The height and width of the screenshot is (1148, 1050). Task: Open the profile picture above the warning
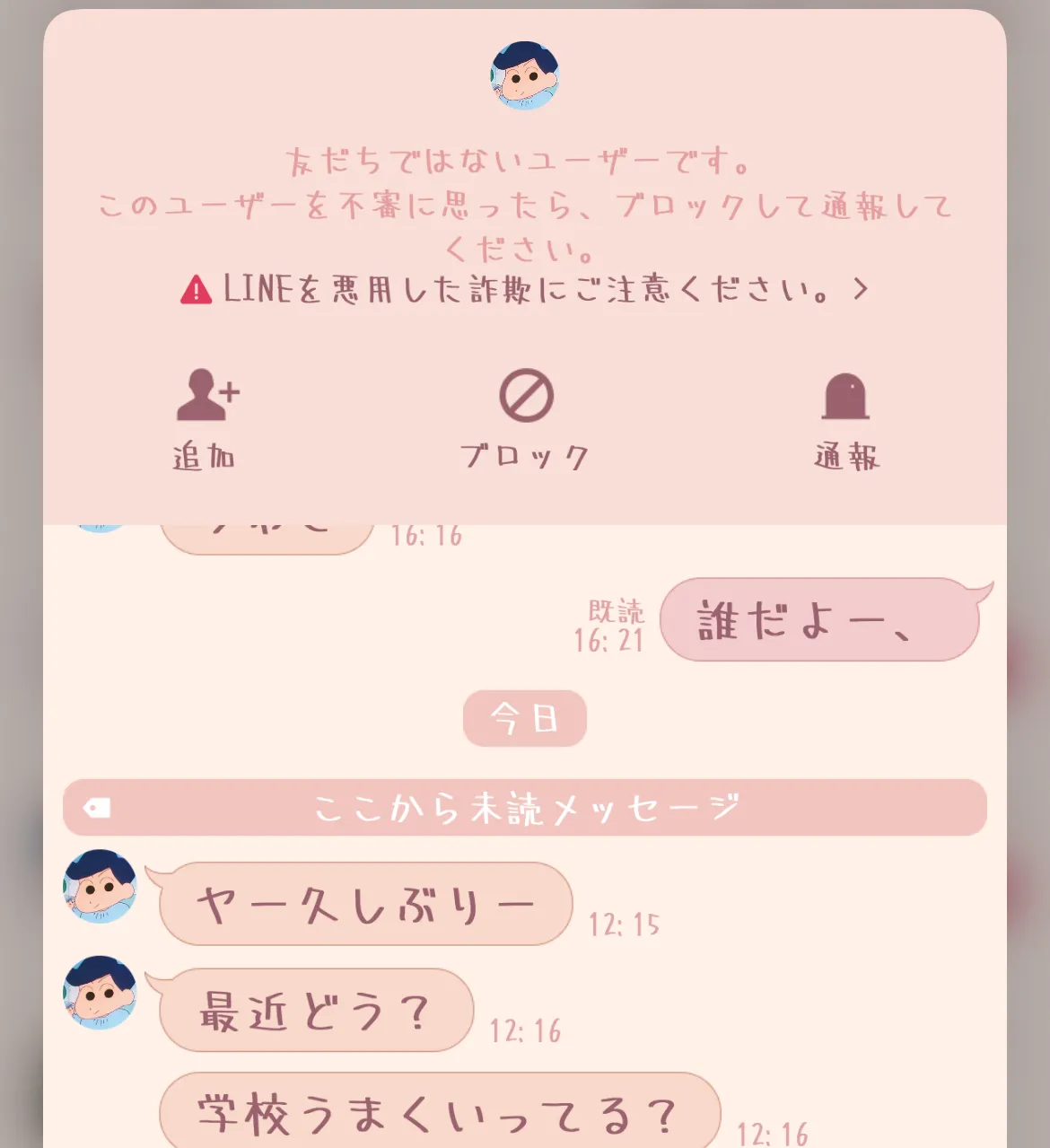coord(525,75)
